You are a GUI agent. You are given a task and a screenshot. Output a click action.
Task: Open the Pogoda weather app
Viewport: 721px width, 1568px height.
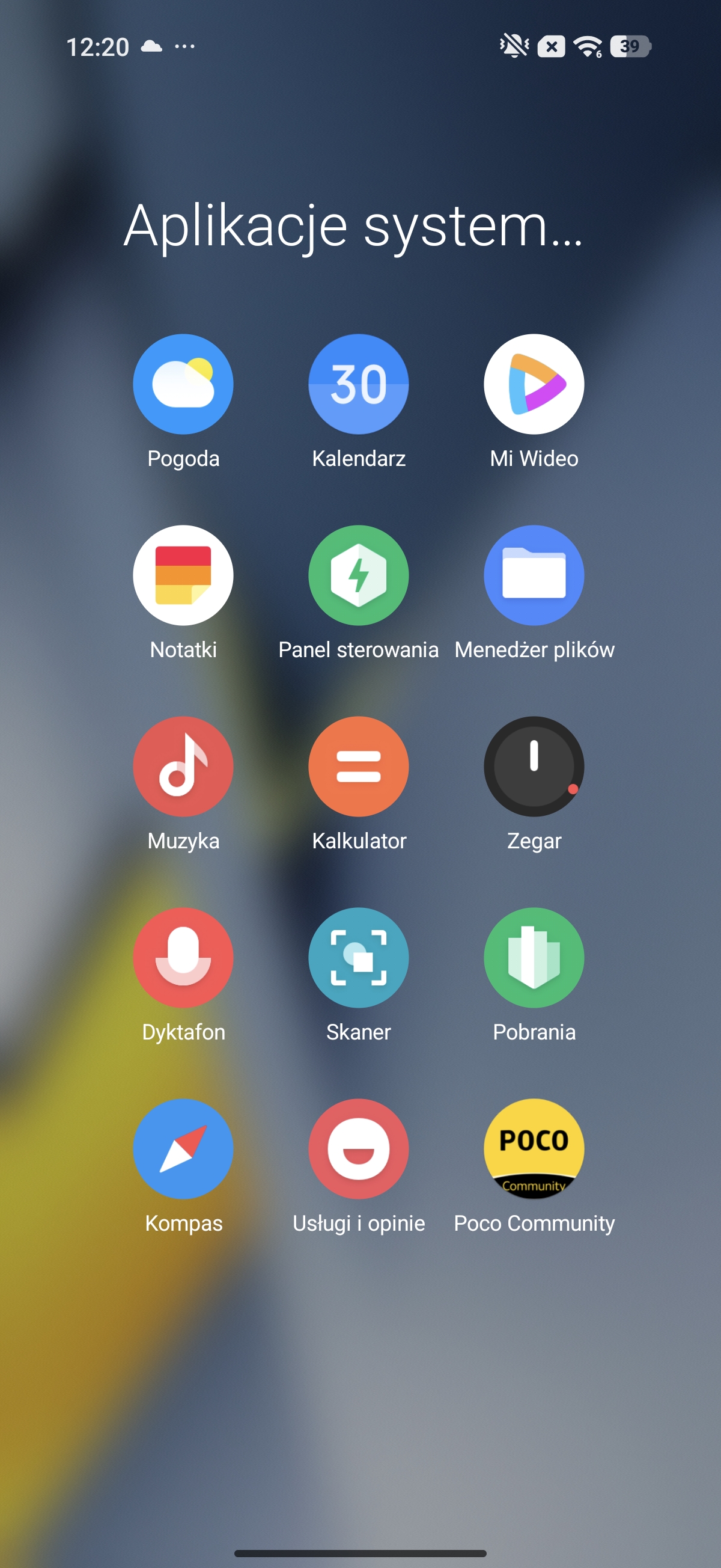point(183,384)
